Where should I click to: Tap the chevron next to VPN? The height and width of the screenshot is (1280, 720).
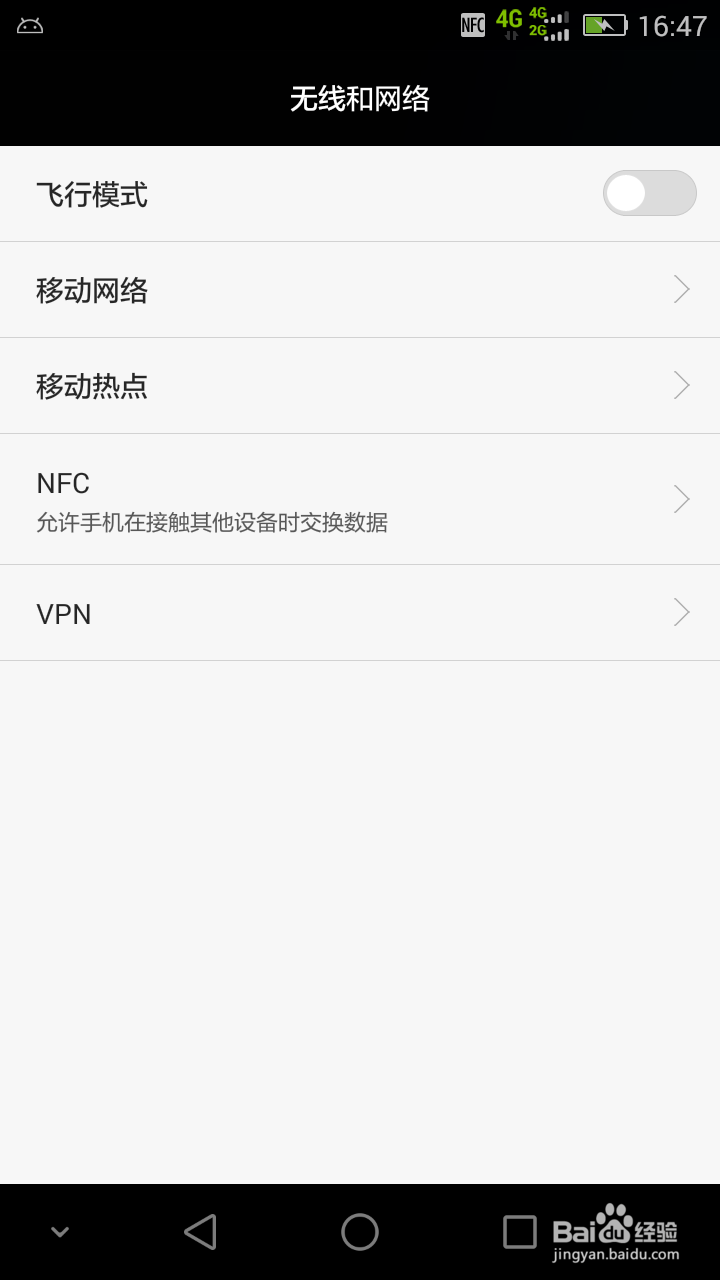[x=680, y=613]
